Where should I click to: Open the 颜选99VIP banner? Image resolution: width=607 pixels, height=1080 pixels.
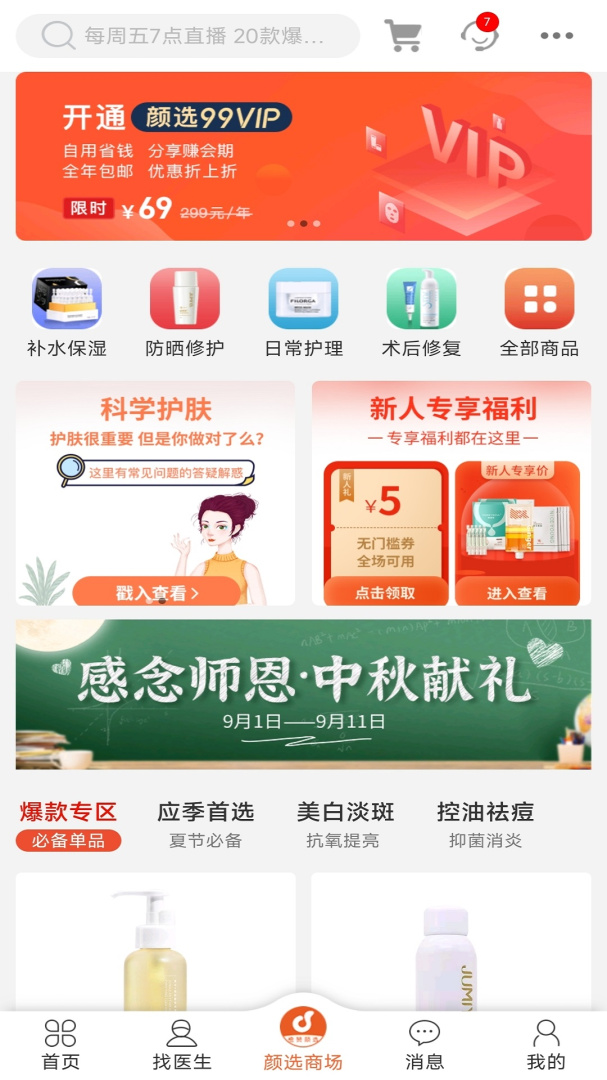[x=303, y=156]
